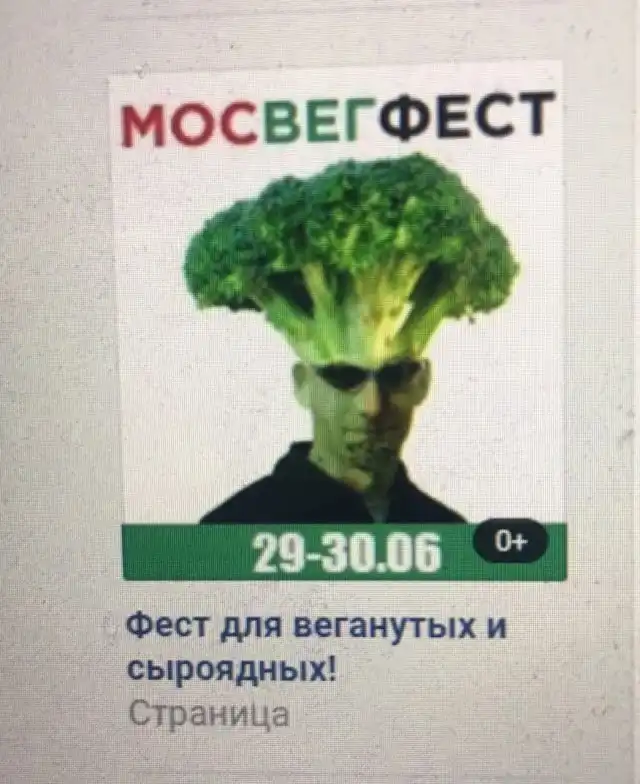Screen dimensions: 640x784
Task: Open the link "Фест для веганутых и сыроядных!"
Action: click(317, 646)
